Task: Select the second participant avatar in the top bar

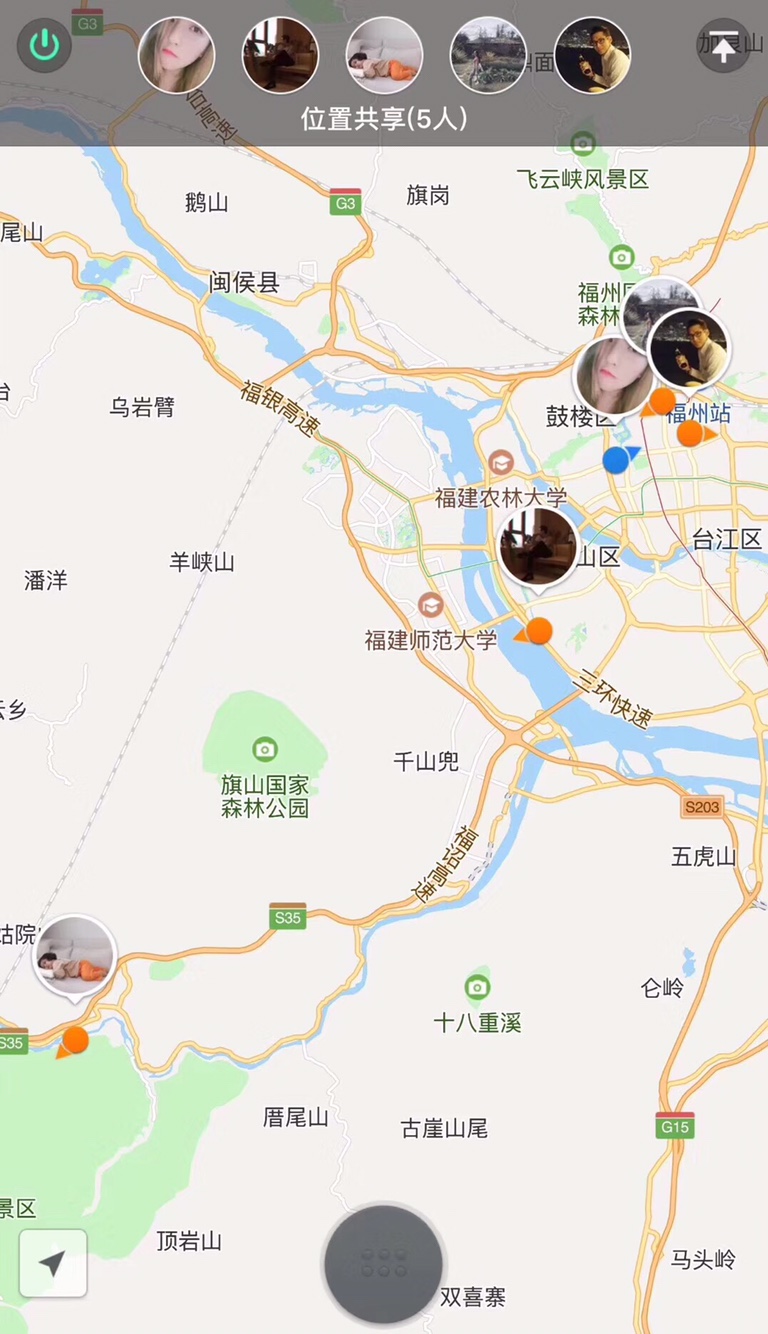Action: (x=280, y=55)
